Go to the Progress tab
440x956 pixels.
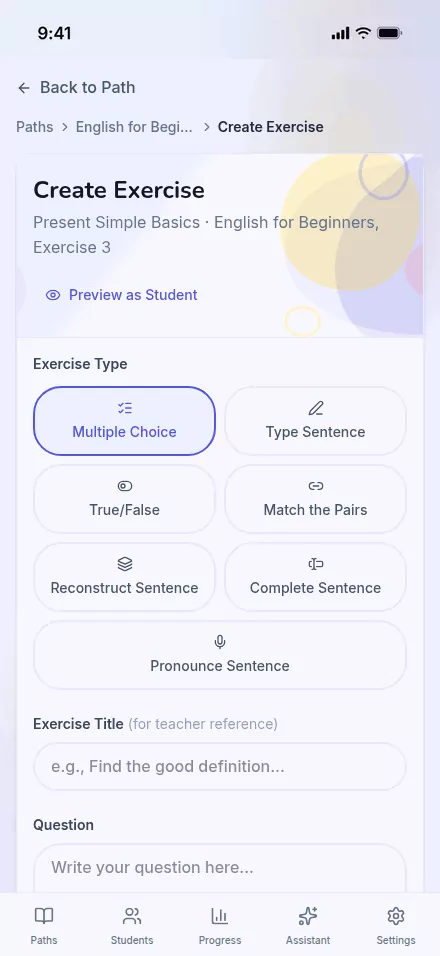click(x=220, y=926)
